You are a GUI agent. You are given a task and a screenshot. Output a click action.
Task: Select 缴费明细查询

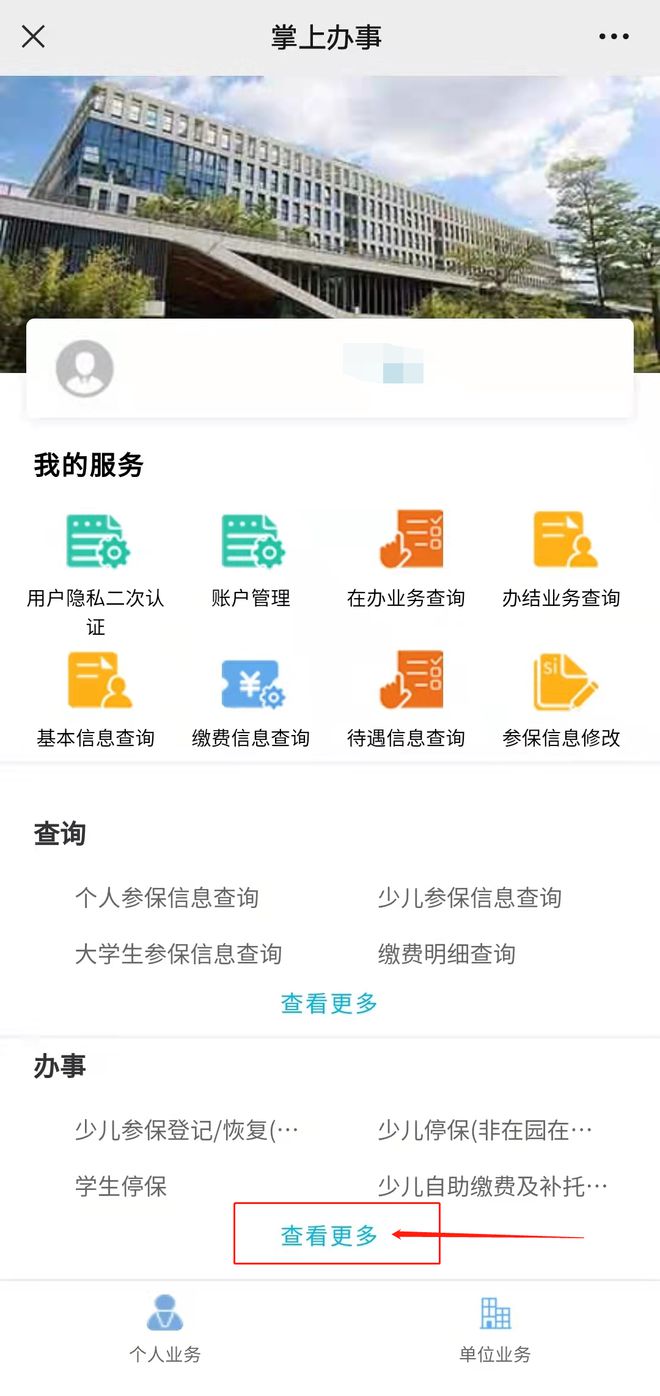(446, 953)
